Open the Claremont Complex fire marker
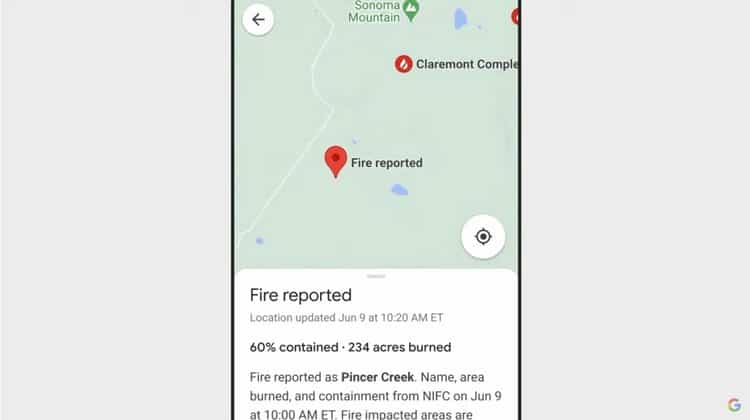 pos(404,64)
